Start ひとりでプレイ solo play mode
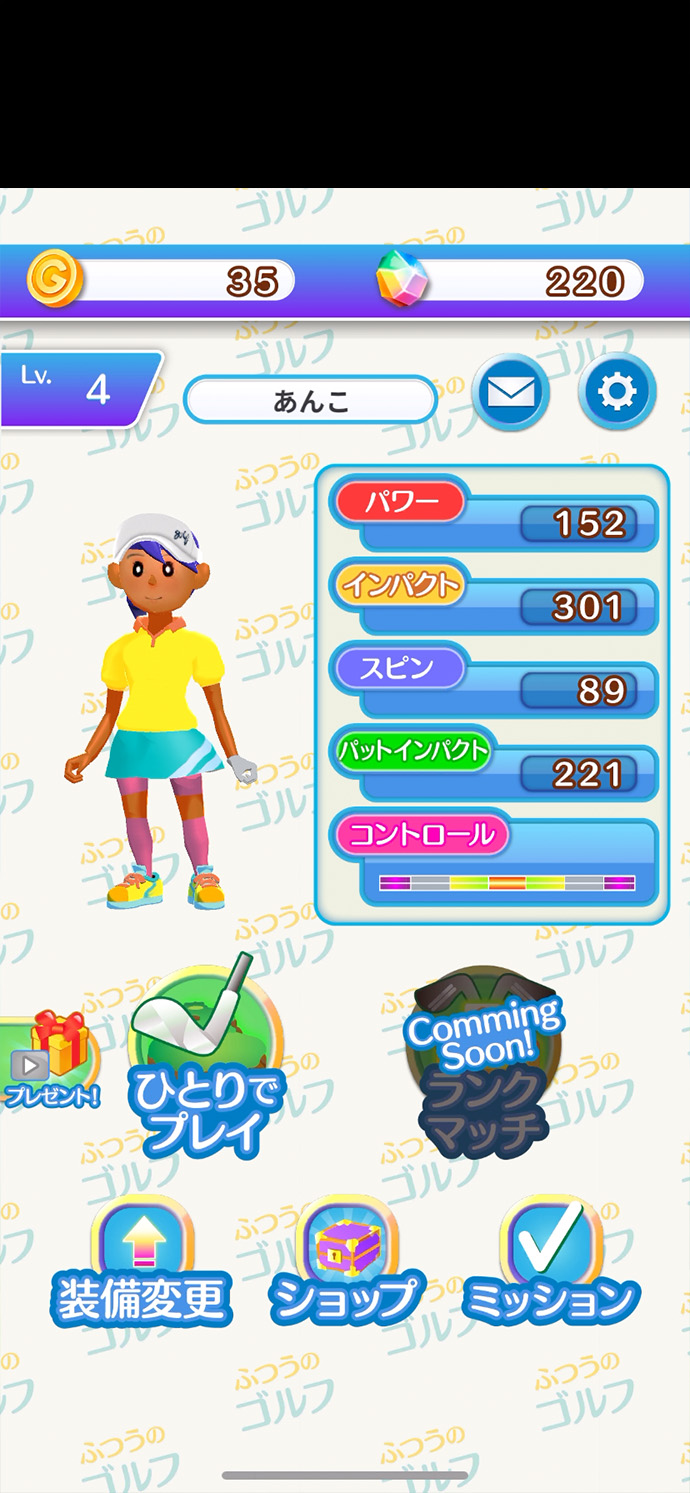690x1493 pixels. (207, 1066)
